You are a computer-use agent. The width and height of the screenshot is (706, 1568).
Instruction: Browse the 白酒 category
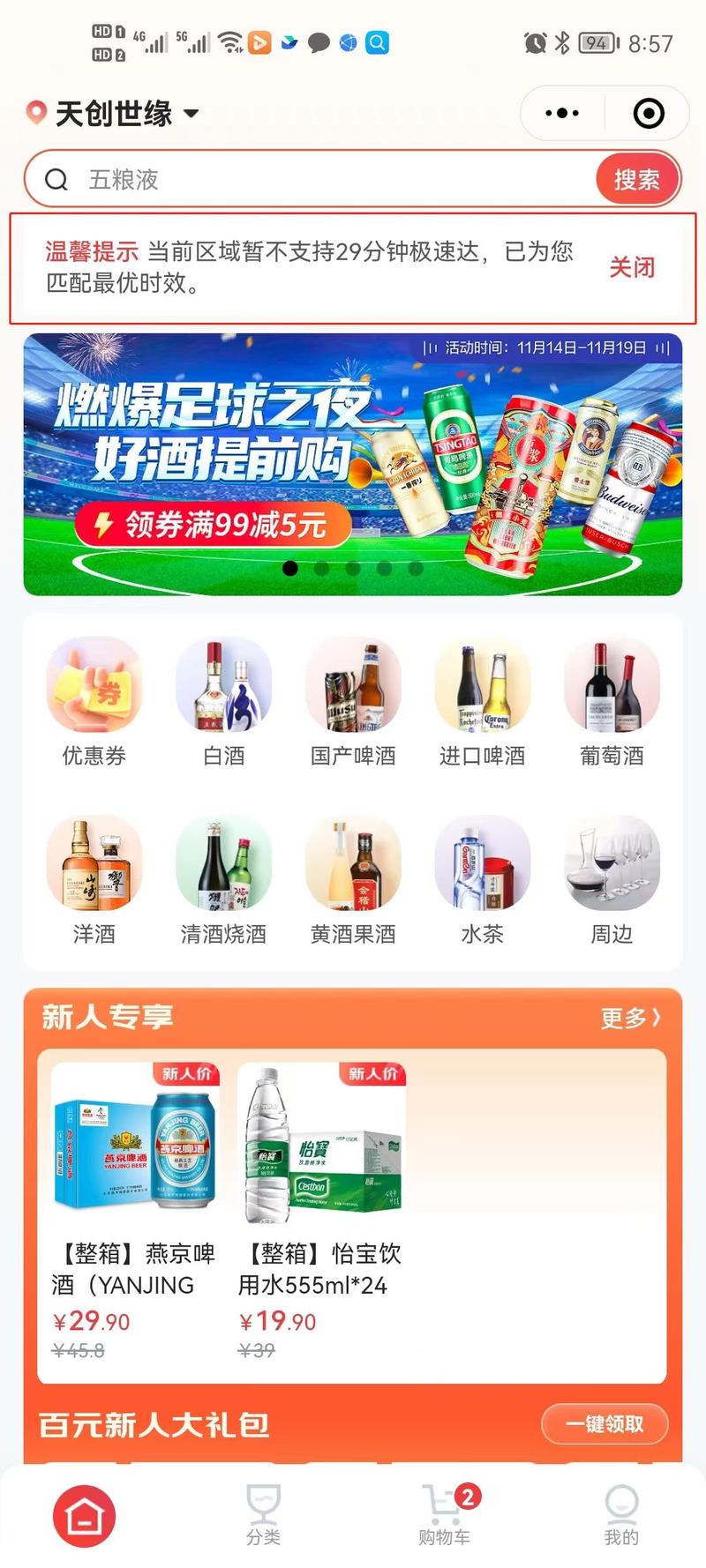point(223,702)
